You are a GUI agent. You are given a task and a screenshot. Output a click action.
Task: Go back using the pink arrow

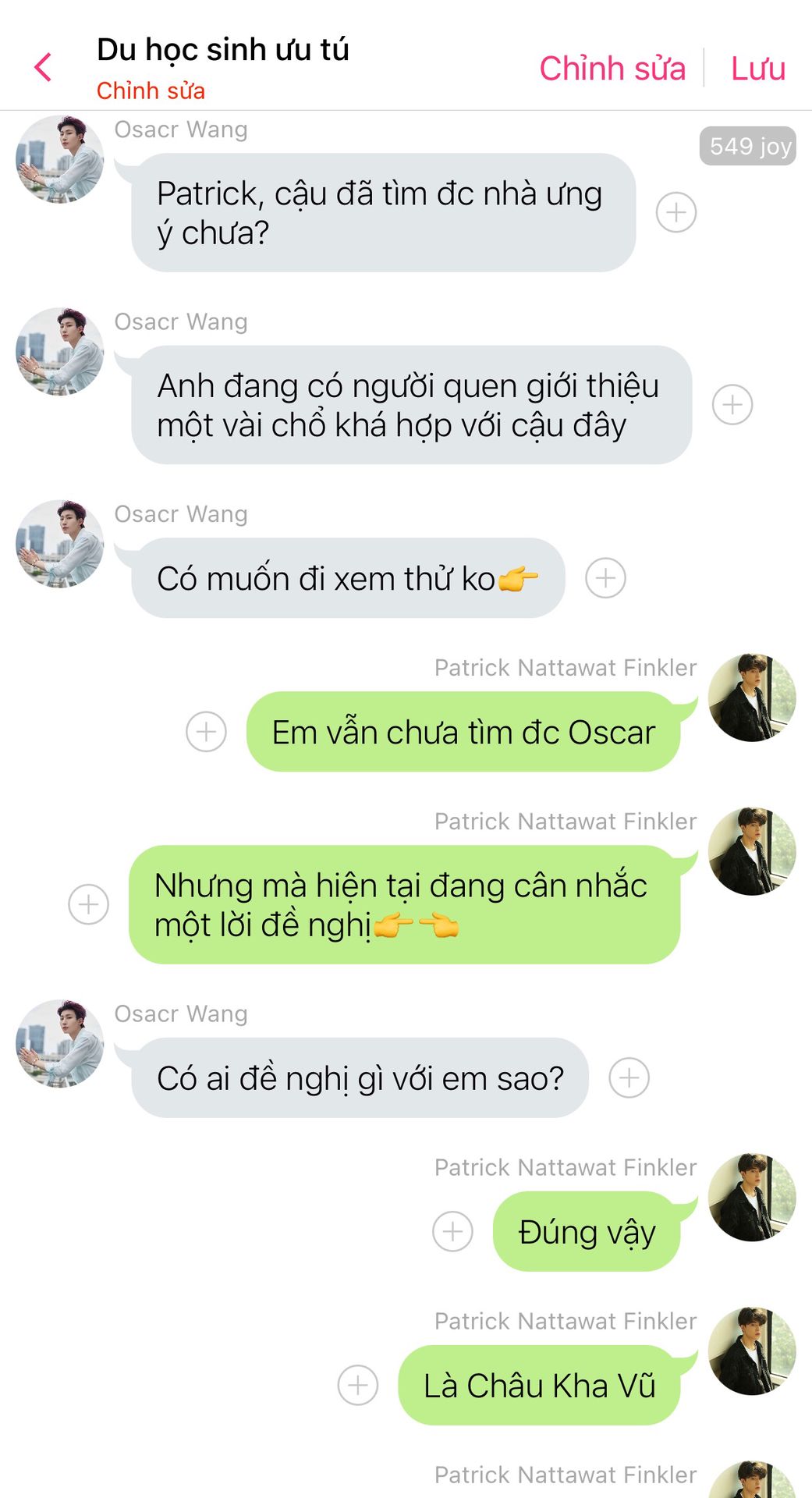[44, 67]
